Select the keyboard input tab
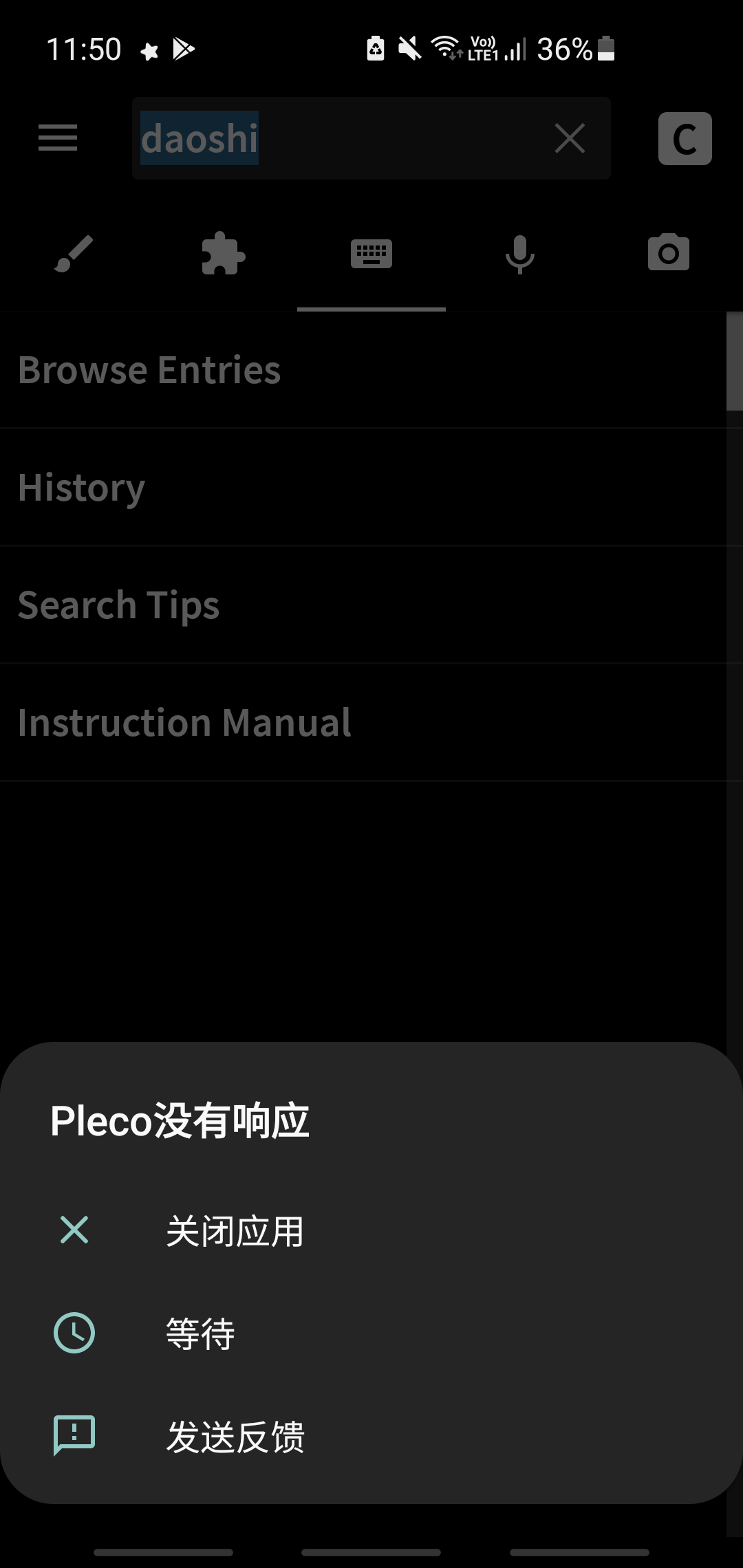The height and width of the screenshot is (1568, 743). point(371,254)
